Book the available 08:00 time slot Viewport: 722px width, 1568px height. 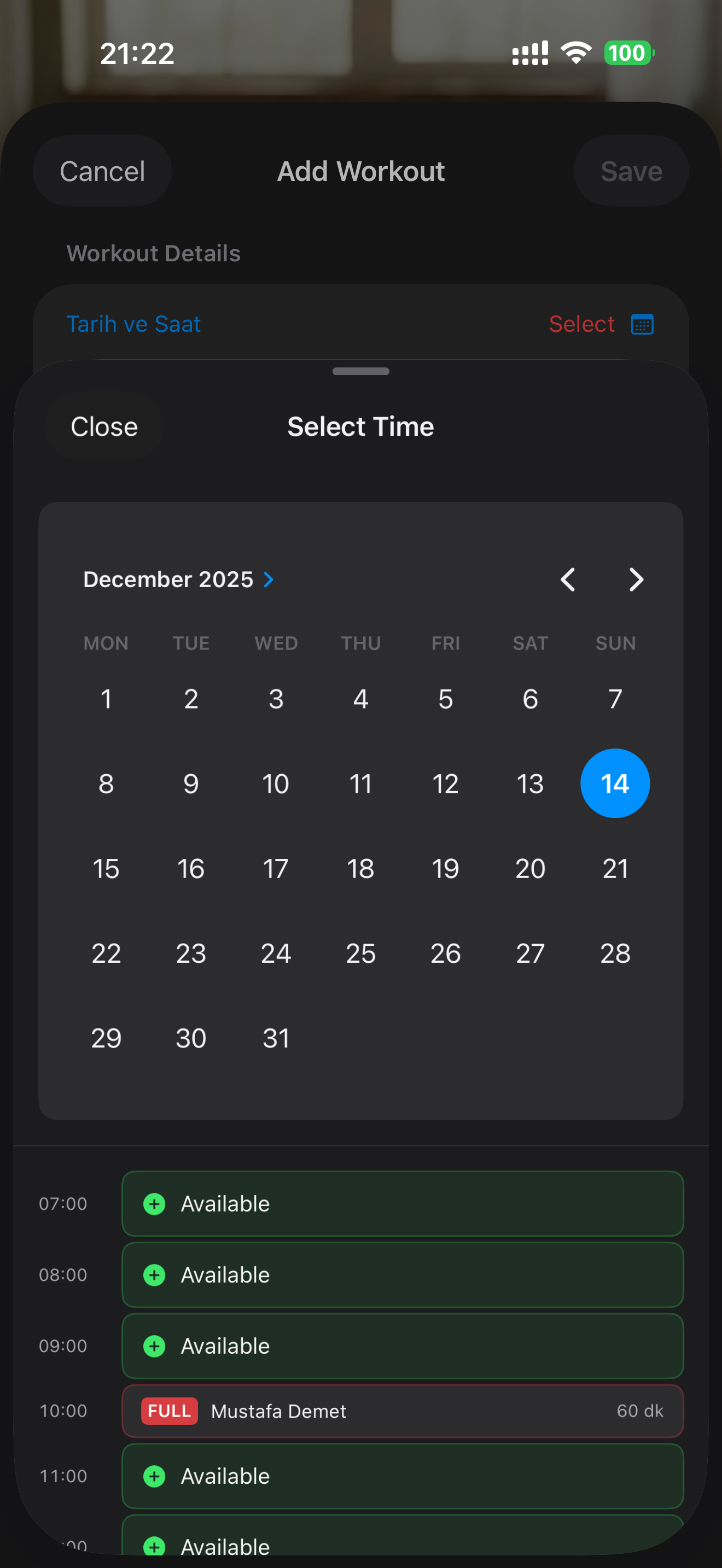[x=403, y=1274]
